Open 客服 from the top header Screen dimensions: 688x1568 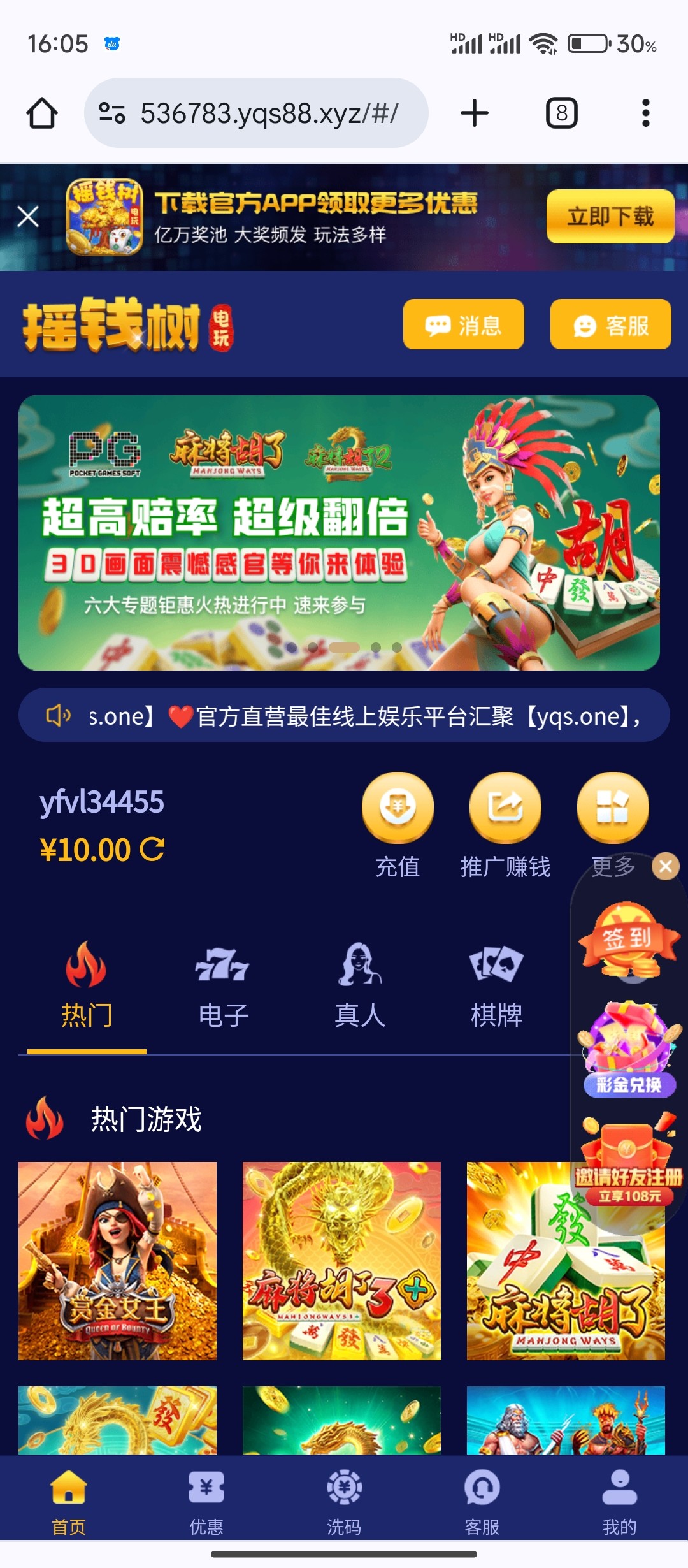pyautogui.click(x=610, y=324)
